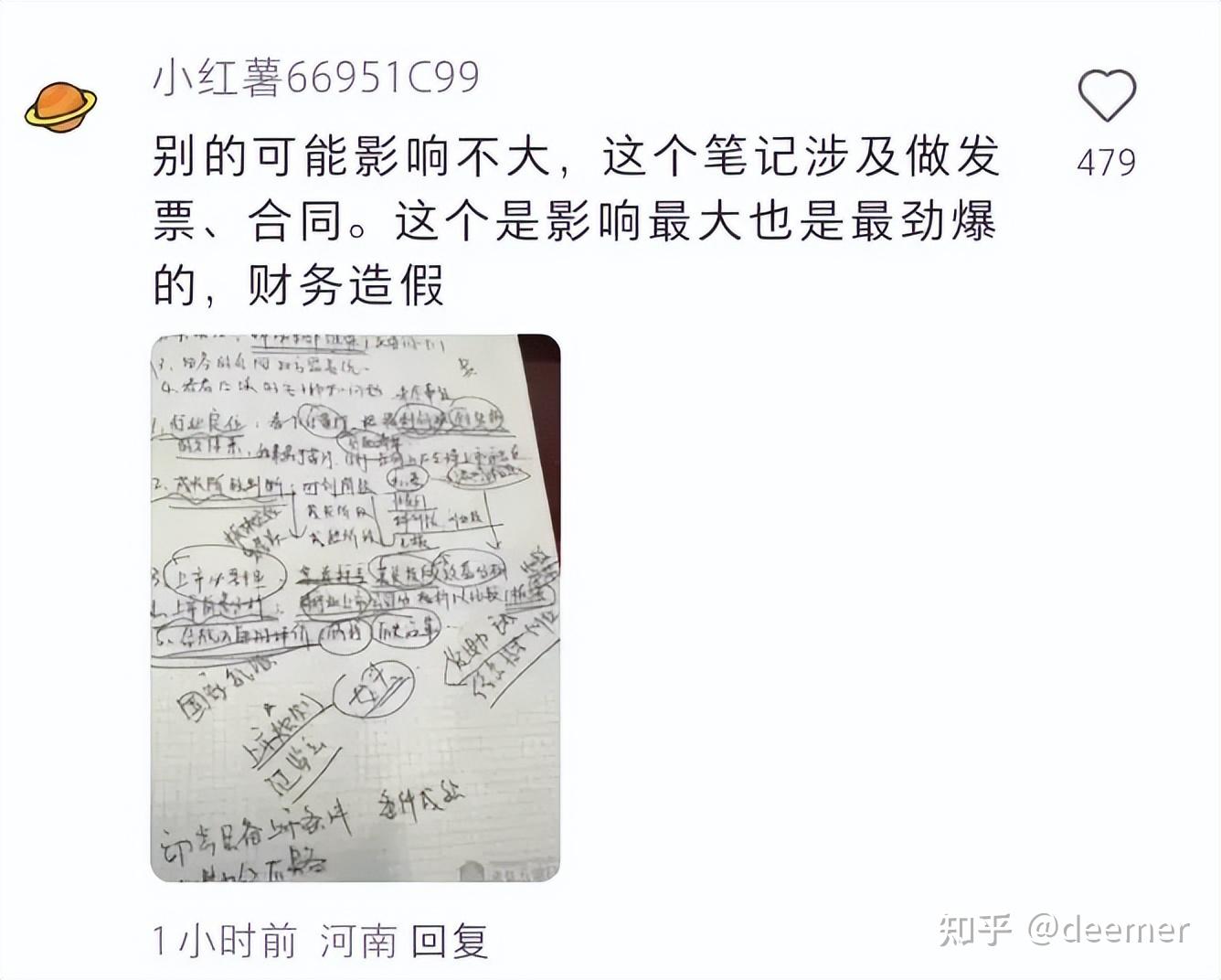
Task: Like the comment by 小红薯66951C99
Action: pos(1106,95)
